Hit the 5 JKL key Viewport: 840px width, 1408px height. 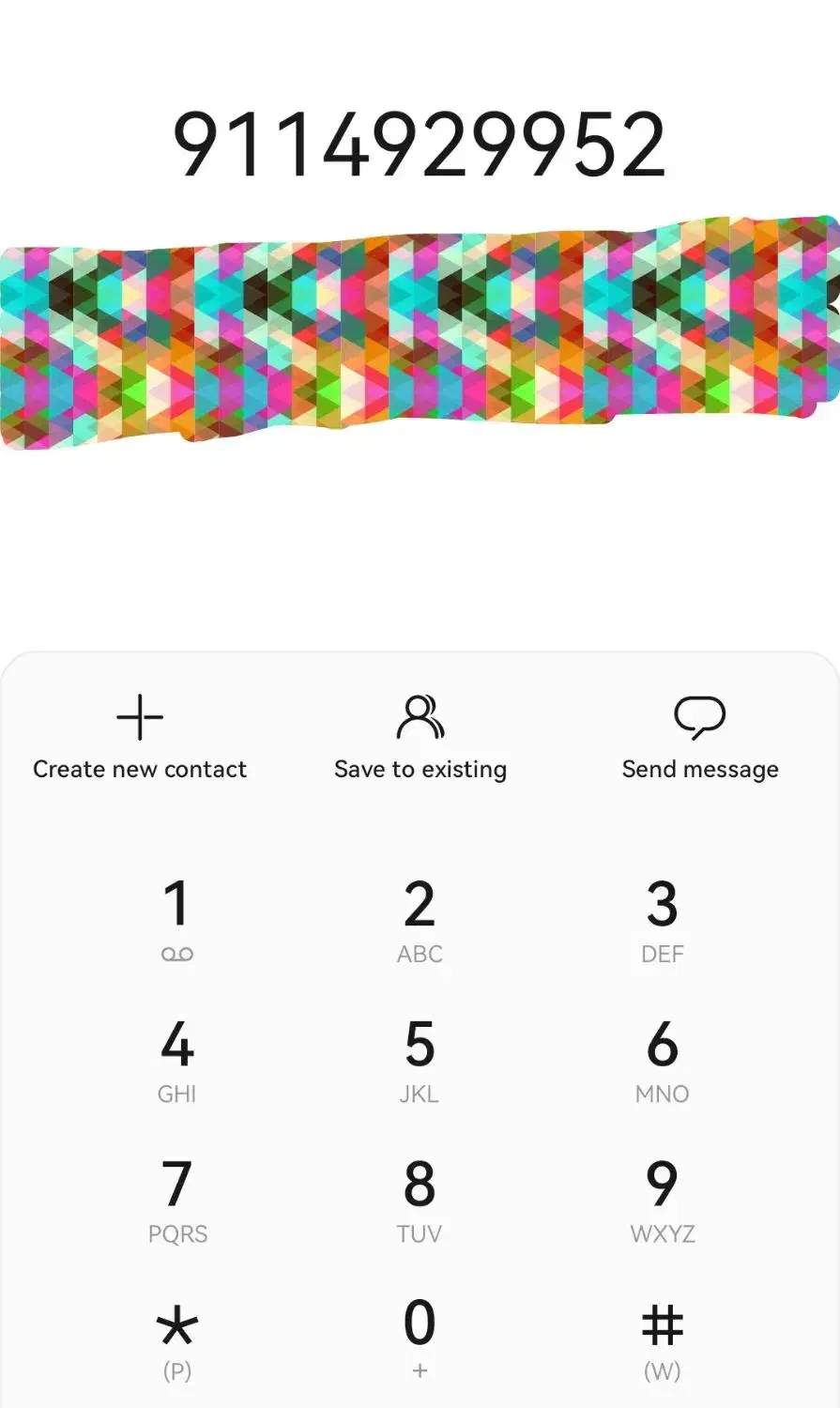click(x=420, y=1061)
